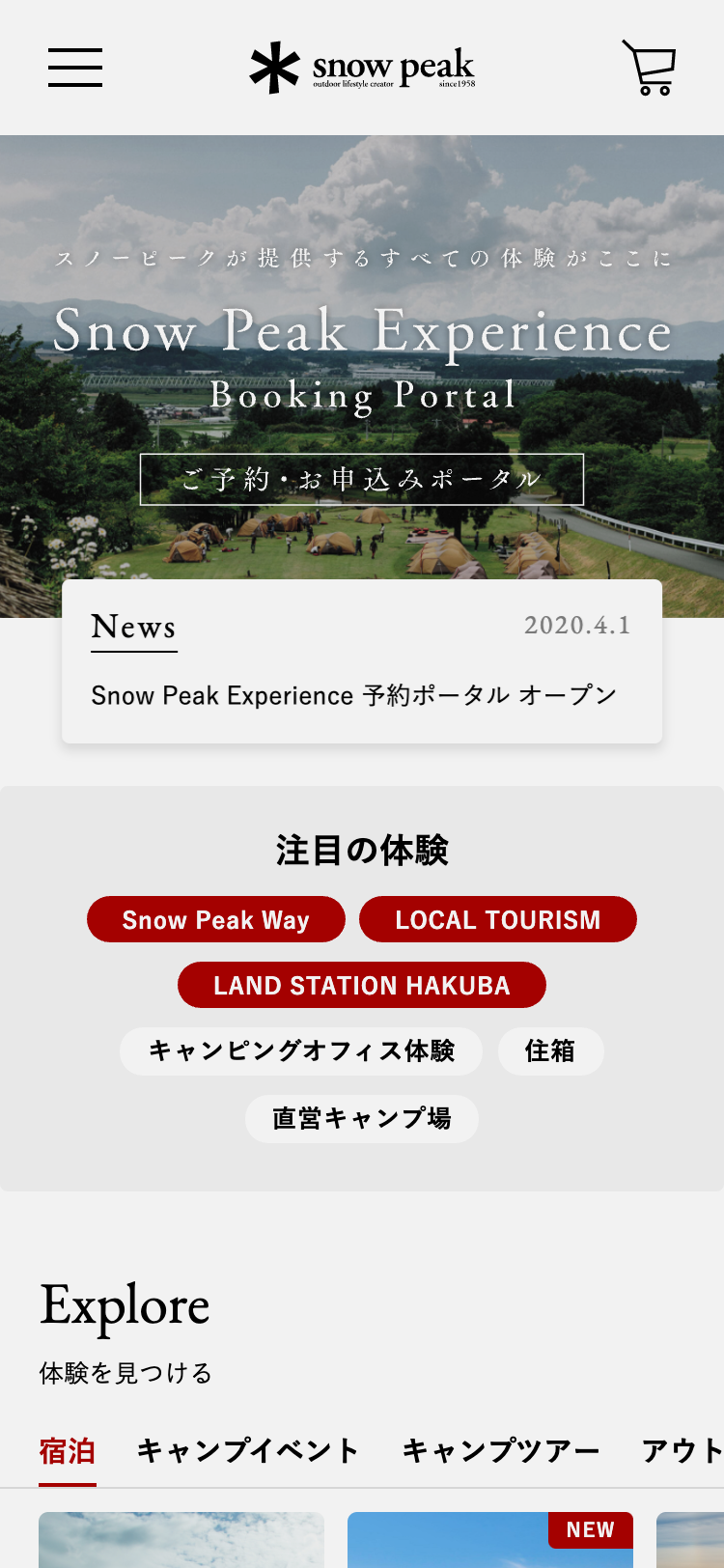Tap the キャンピングオフィス体験 chip
This screenshot has width=724, height=1568.
click(301, 1050)
